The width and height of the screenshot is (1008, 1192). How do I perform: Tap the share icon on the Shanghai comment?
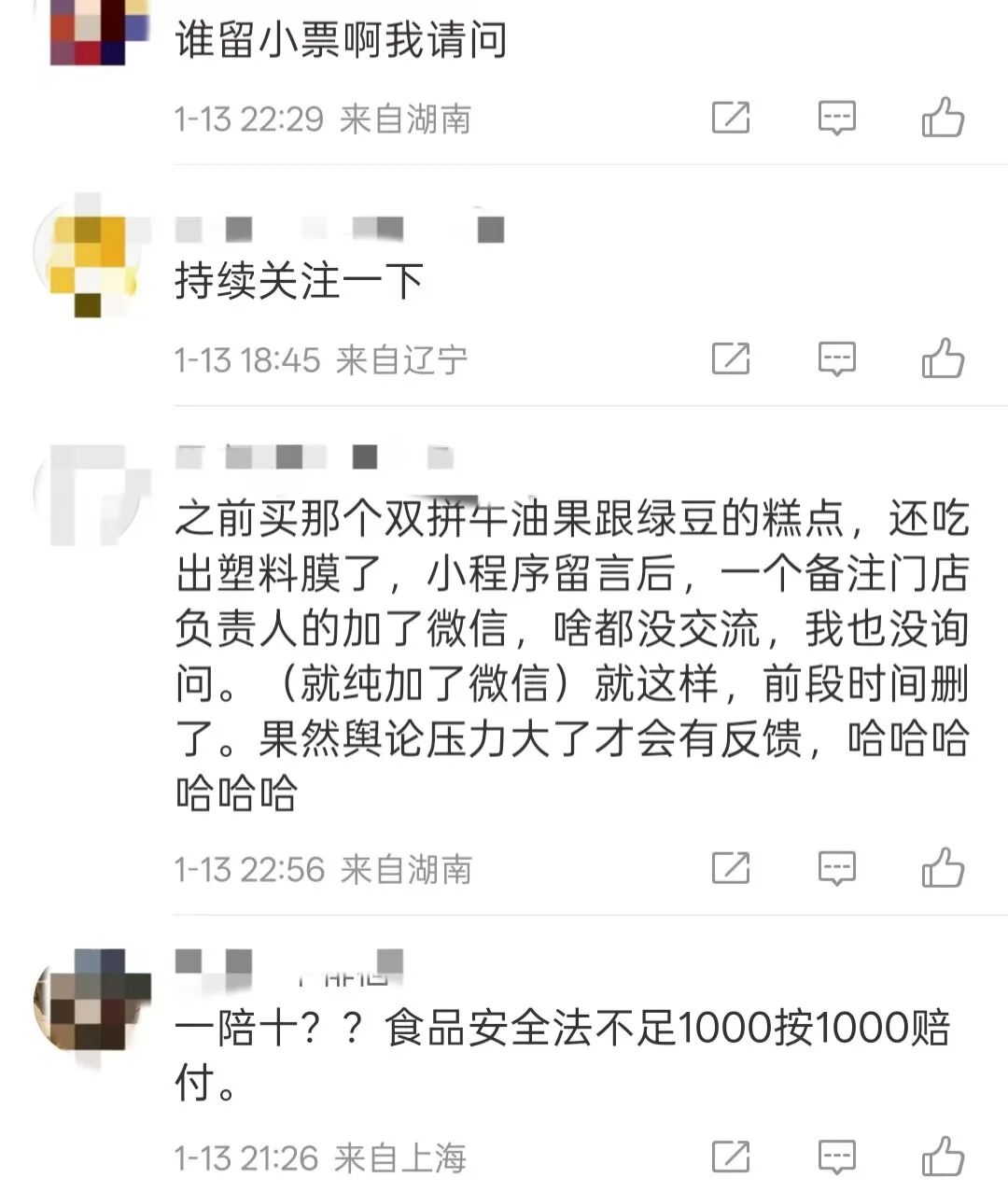click(733, 1157)
